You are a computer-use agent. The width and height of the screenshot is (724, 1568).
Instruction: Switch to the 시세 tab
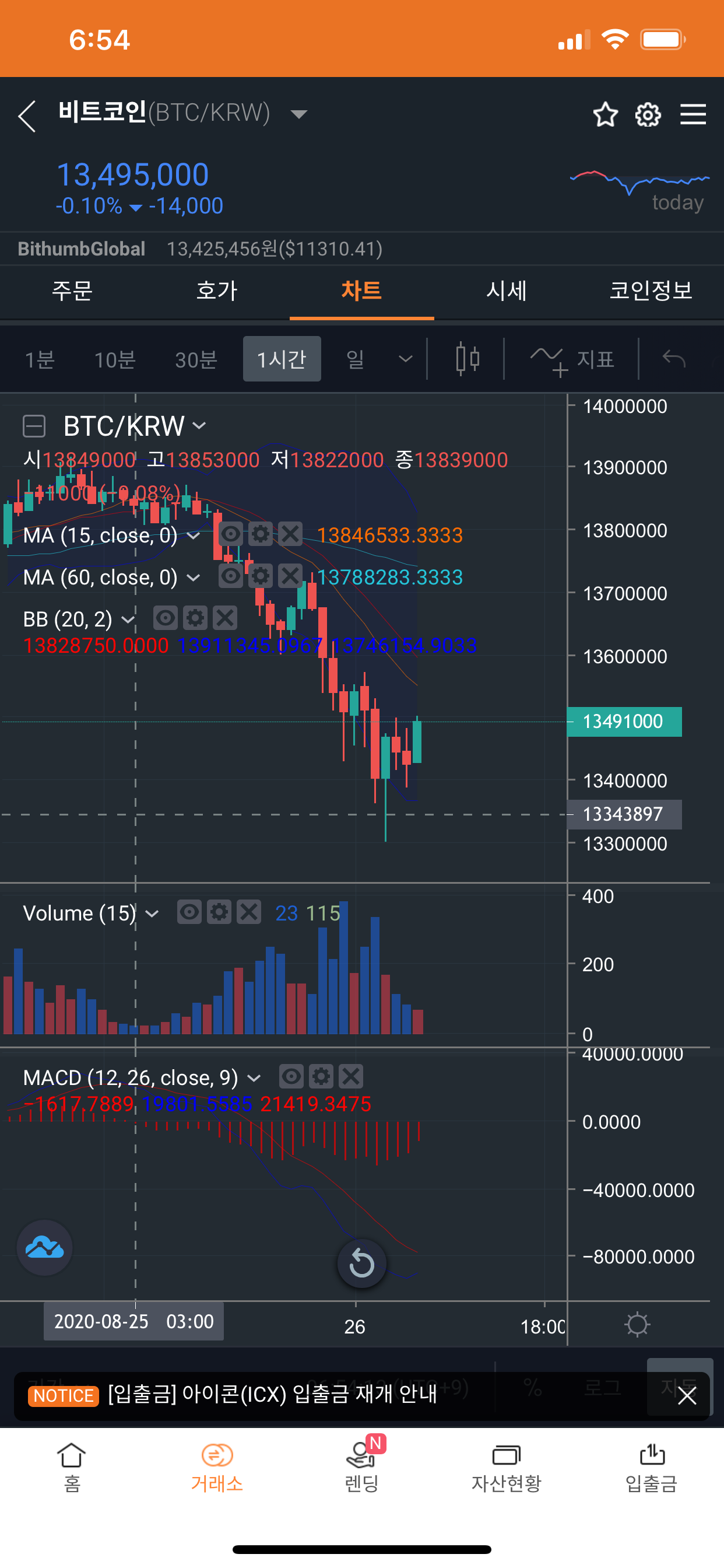[506, 291]
